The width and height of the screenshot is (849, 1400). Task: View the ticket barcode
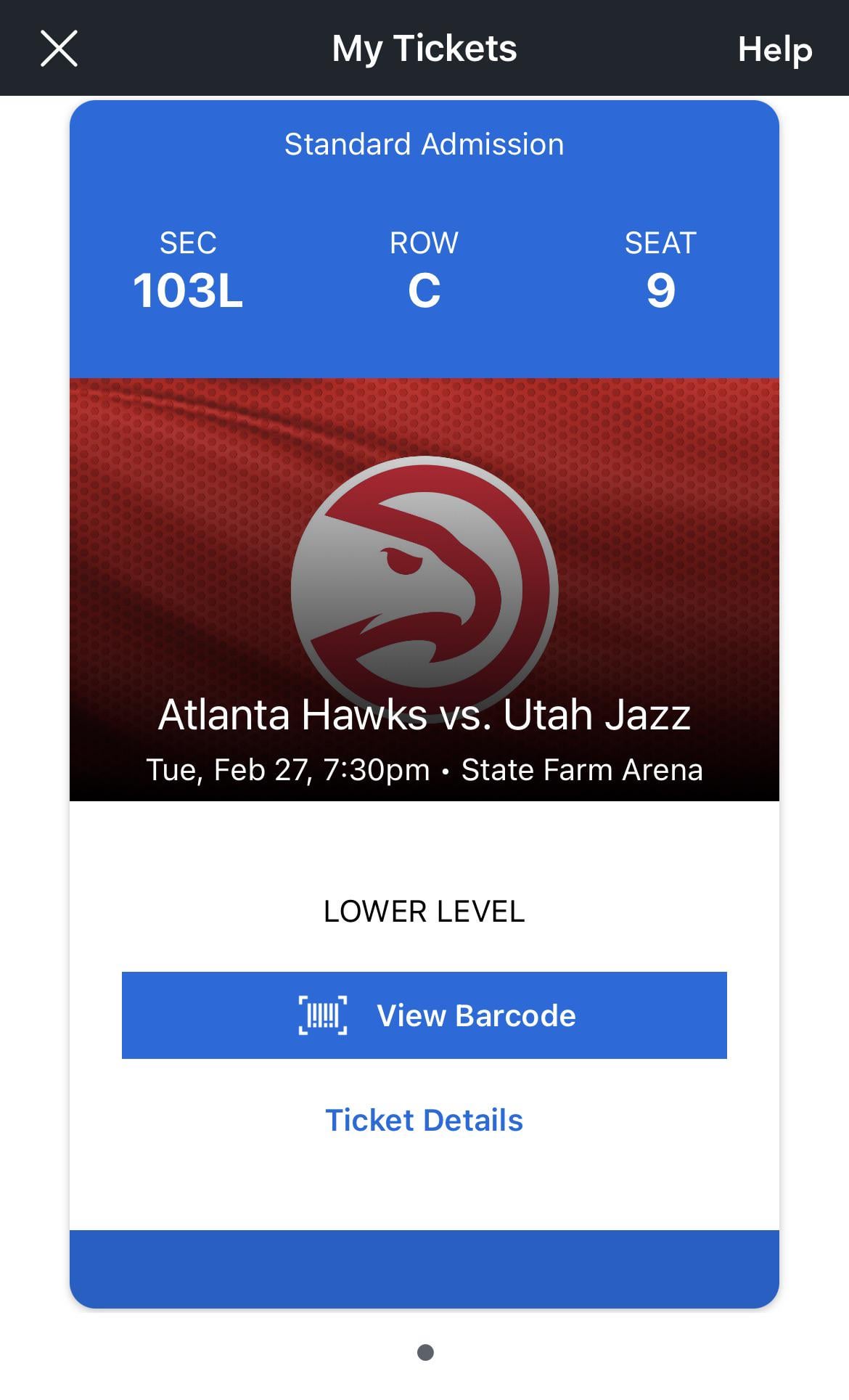(424, 1015)
